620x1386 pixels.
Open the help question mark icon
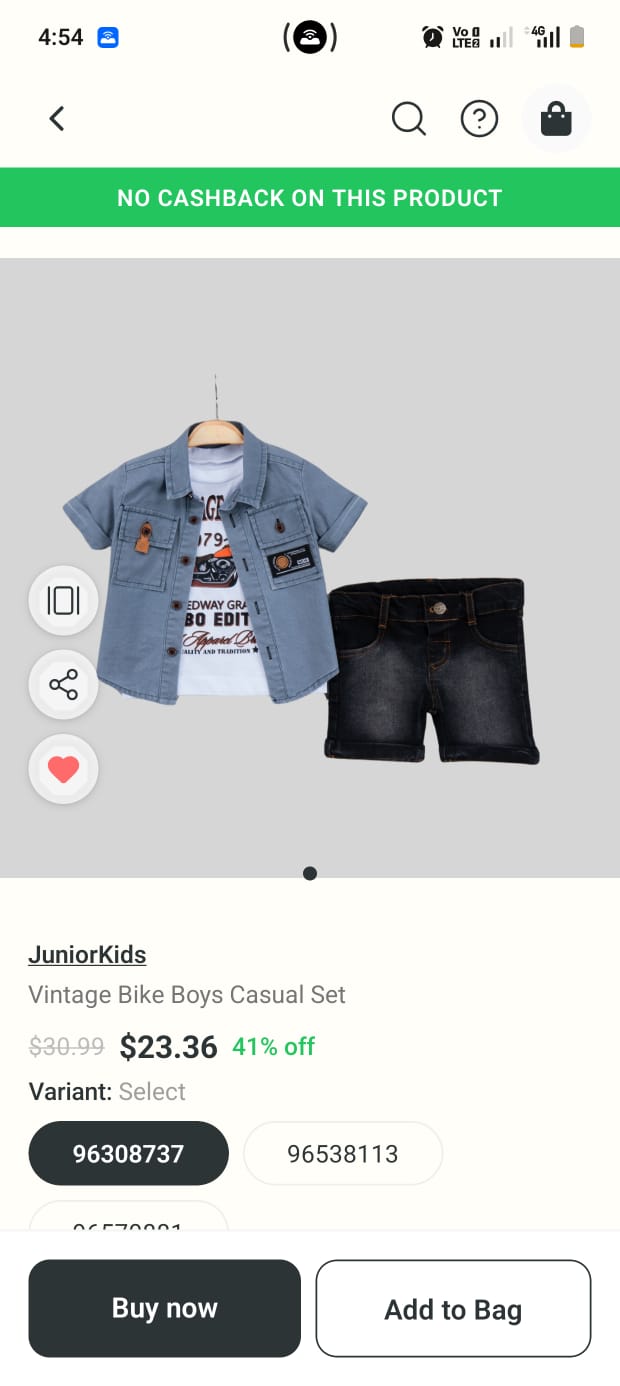[479, 119]
